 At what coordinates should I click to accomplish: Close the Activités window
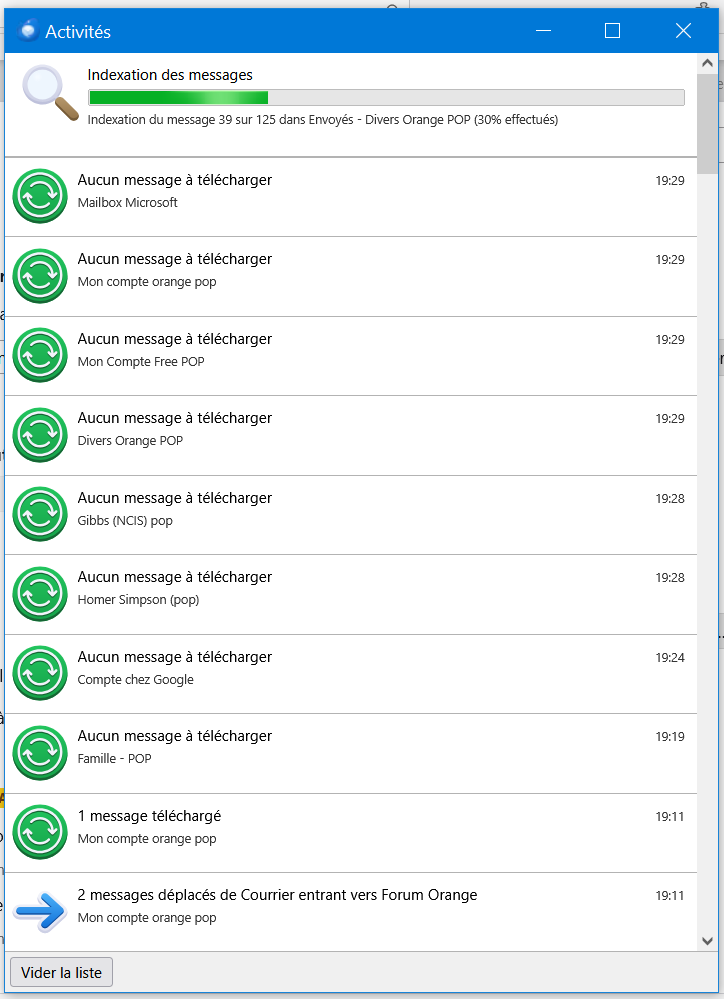point(683,31)
